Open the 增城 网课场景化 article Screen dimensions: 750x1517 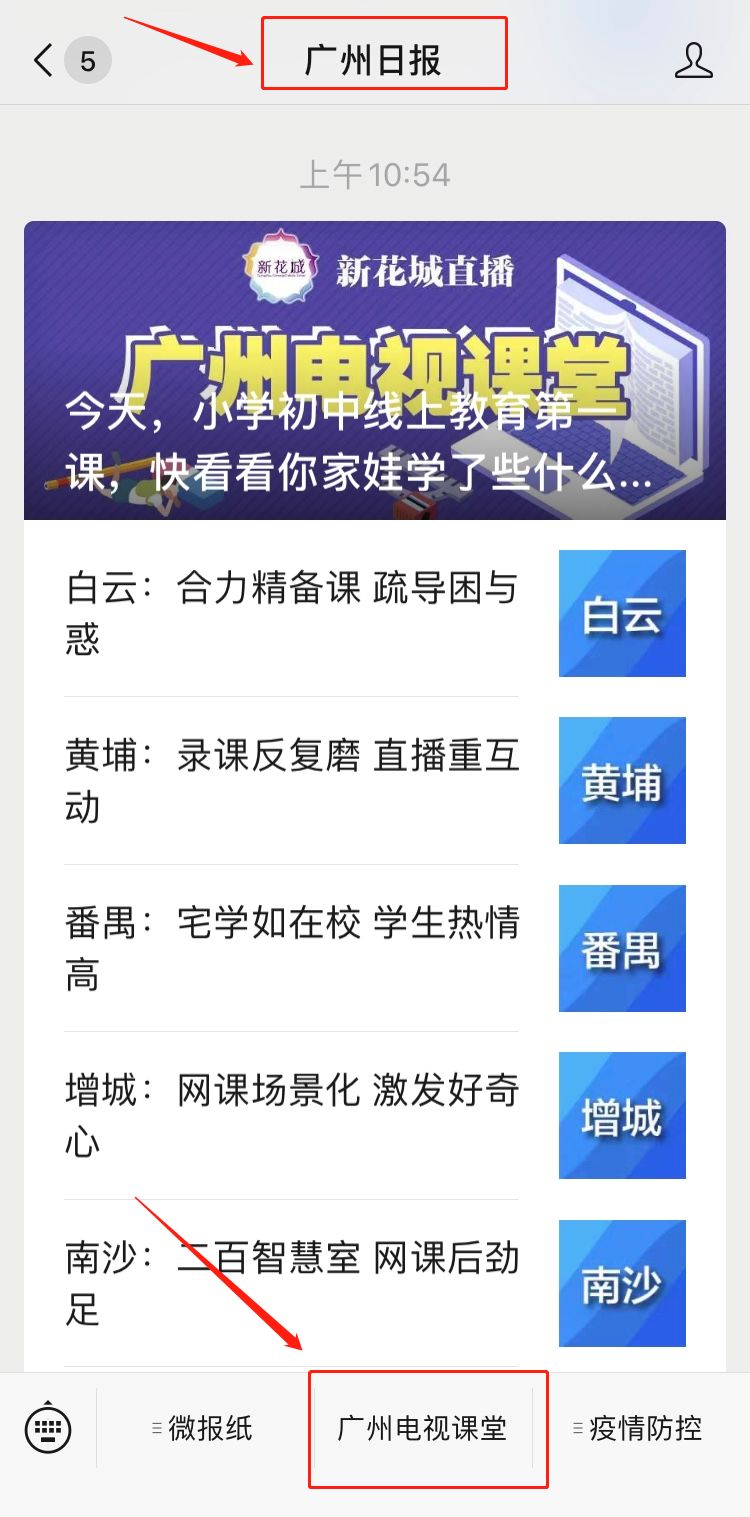click(292, 1115)
